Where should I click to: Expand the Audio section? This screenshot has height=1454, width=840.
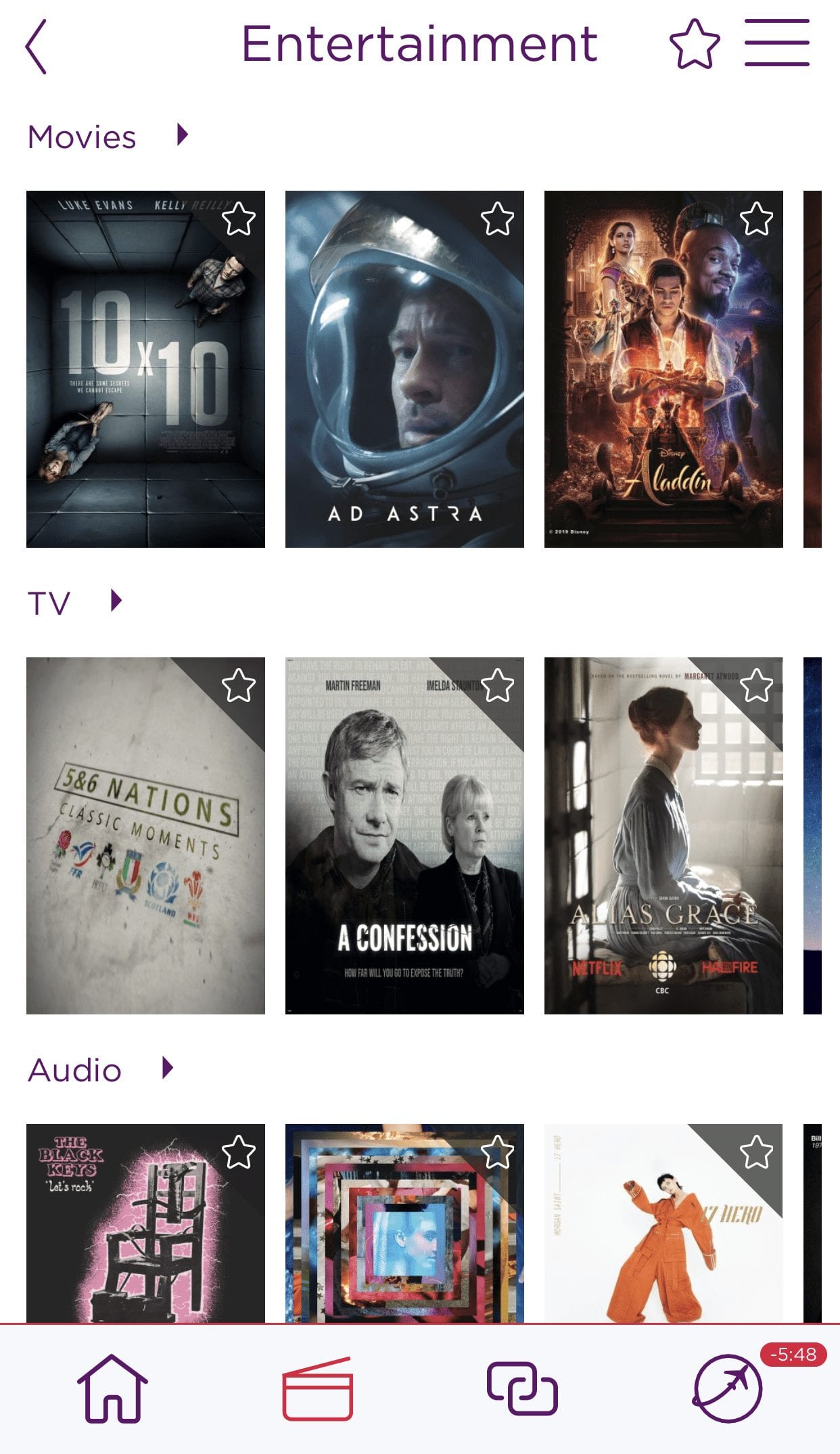(167, 1068)
